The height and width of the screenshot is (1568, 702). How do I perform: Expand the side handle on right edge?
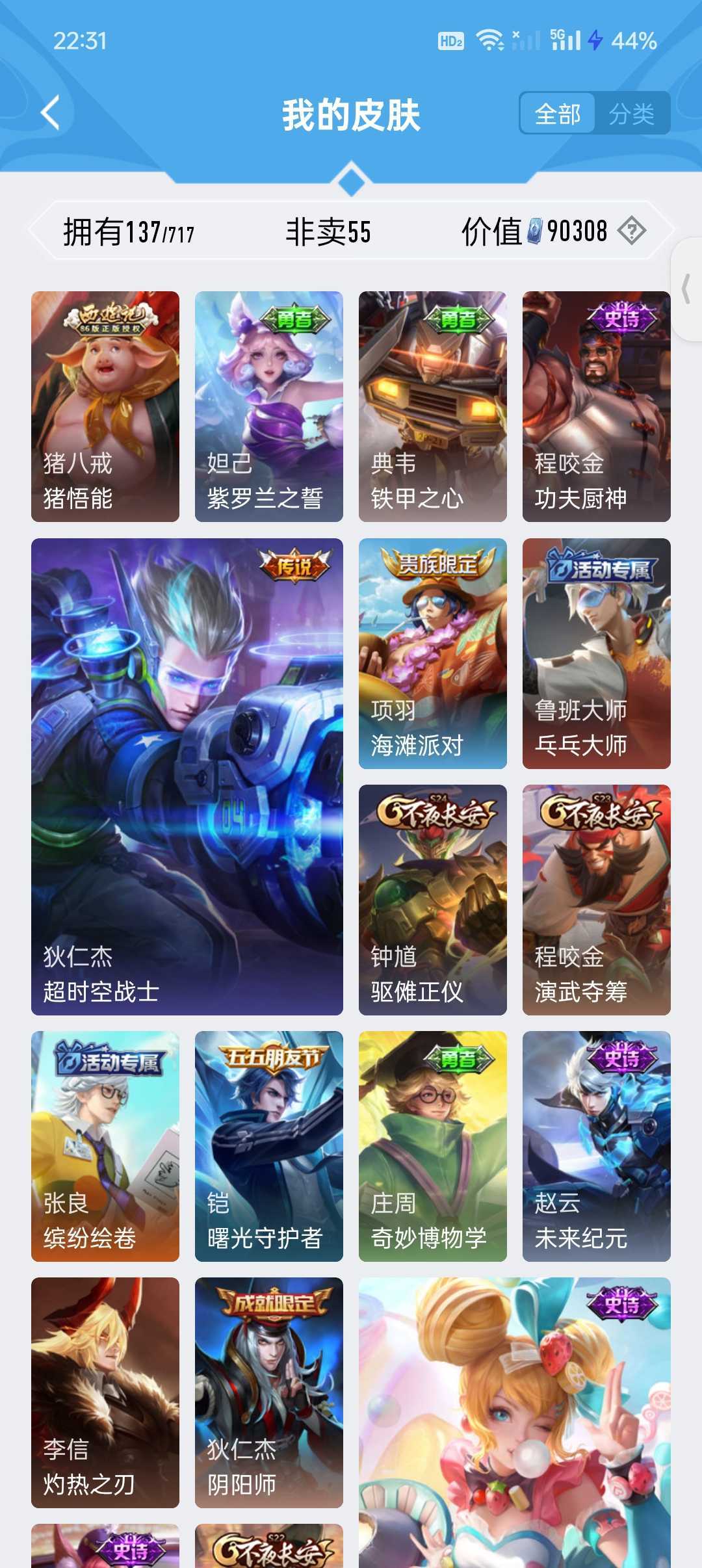[x=686, y=289]
